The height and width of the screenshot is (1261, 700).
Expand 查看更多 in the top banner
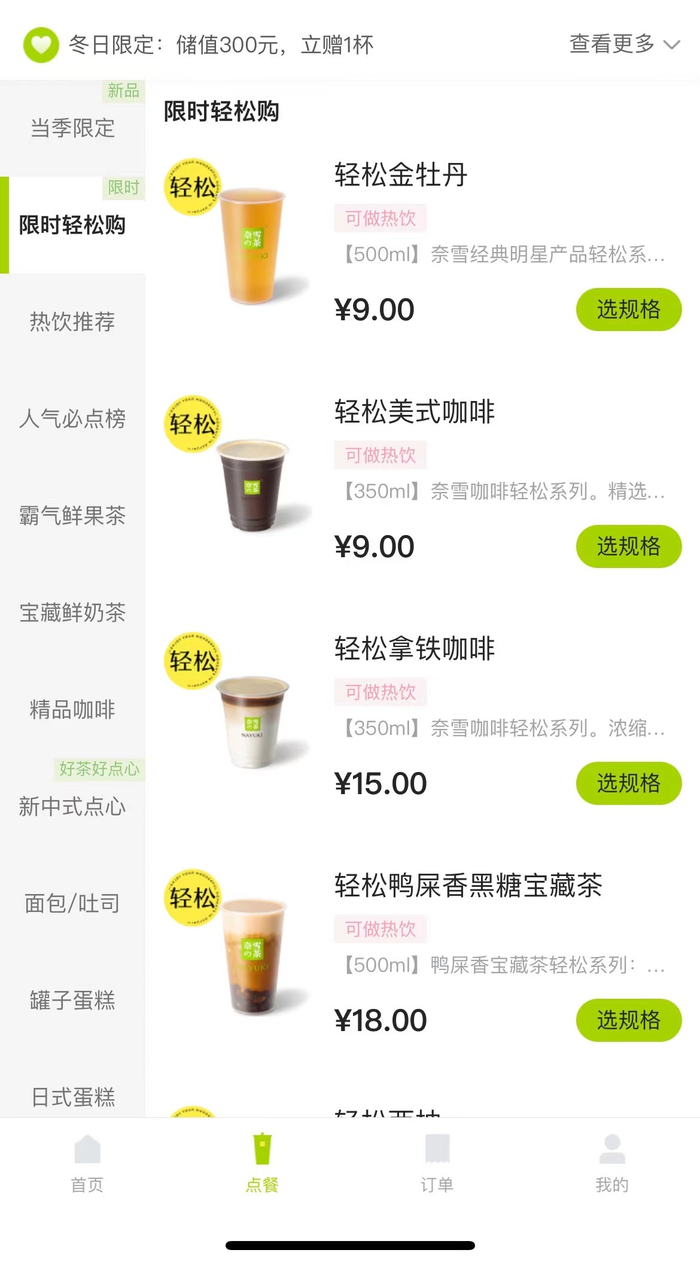click(x=624, y=44)
